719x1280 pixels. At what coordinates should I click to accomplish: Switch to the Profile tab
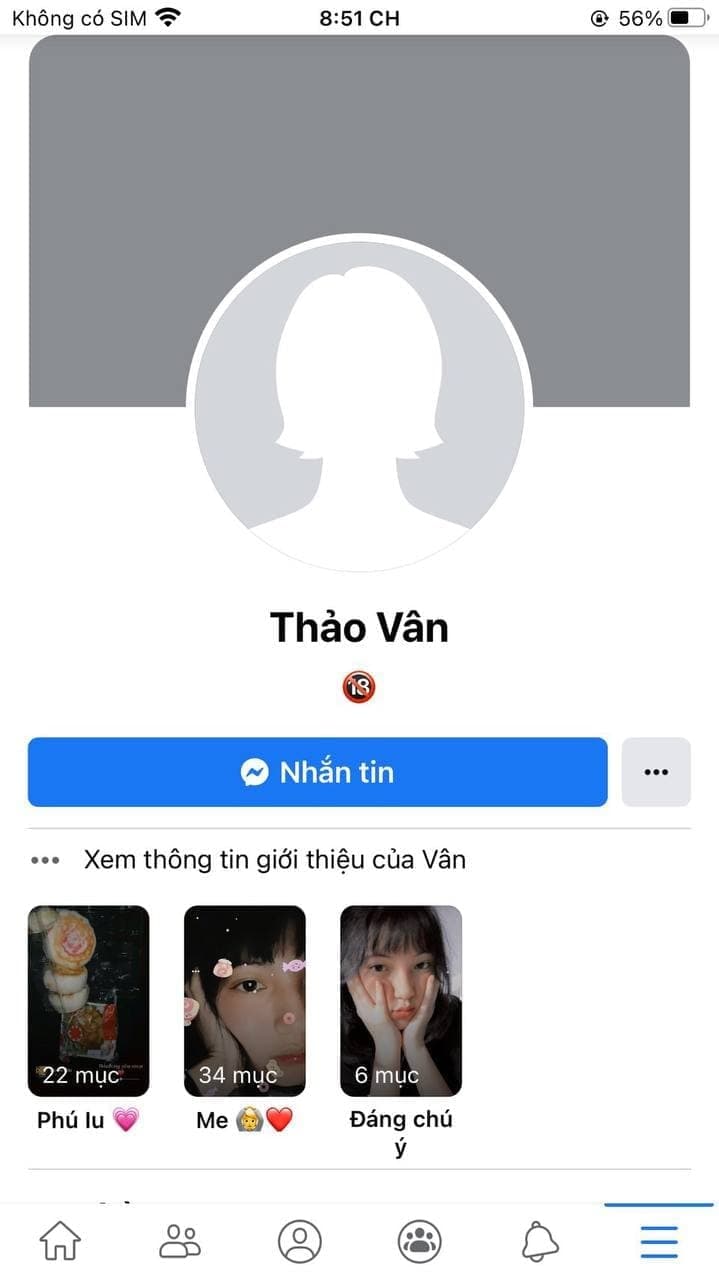click(299, 1241)
